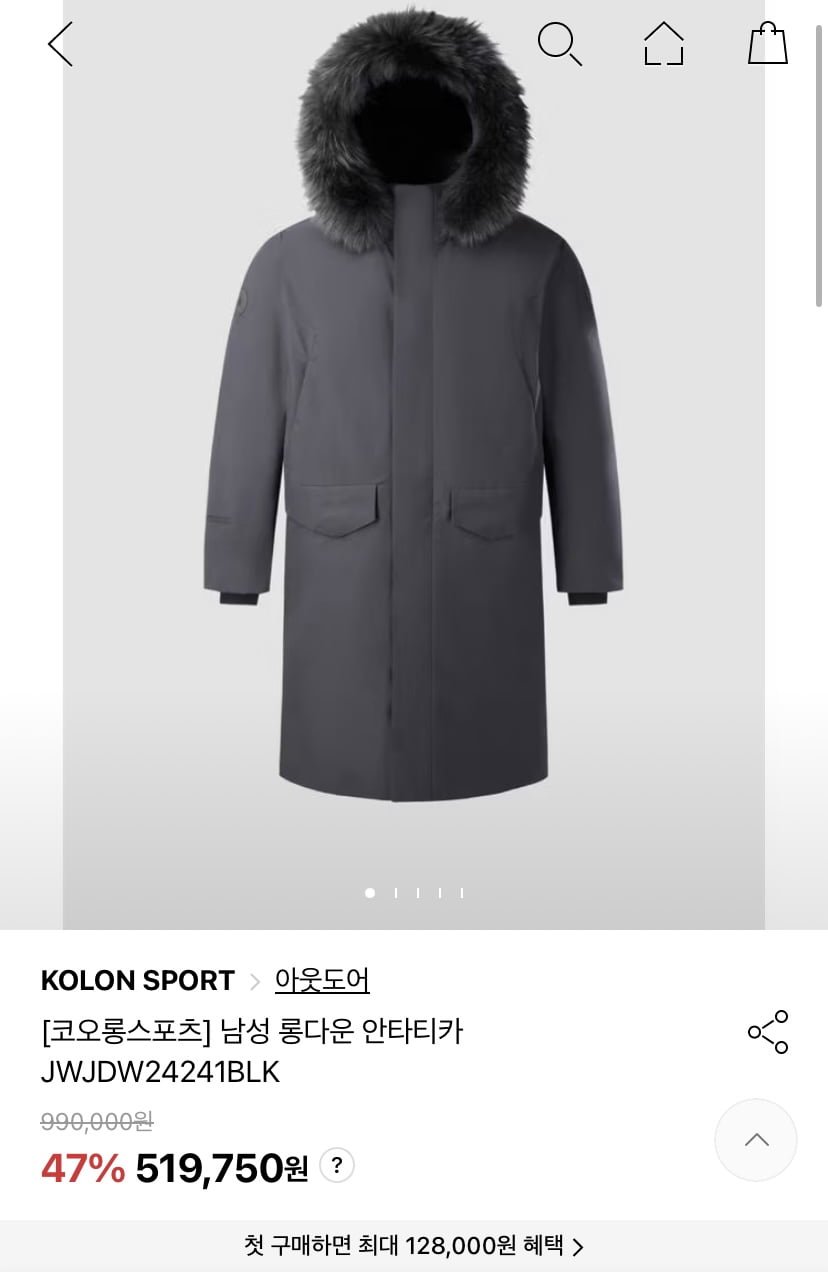Go back to the previous page

click(x=61, y=45)
